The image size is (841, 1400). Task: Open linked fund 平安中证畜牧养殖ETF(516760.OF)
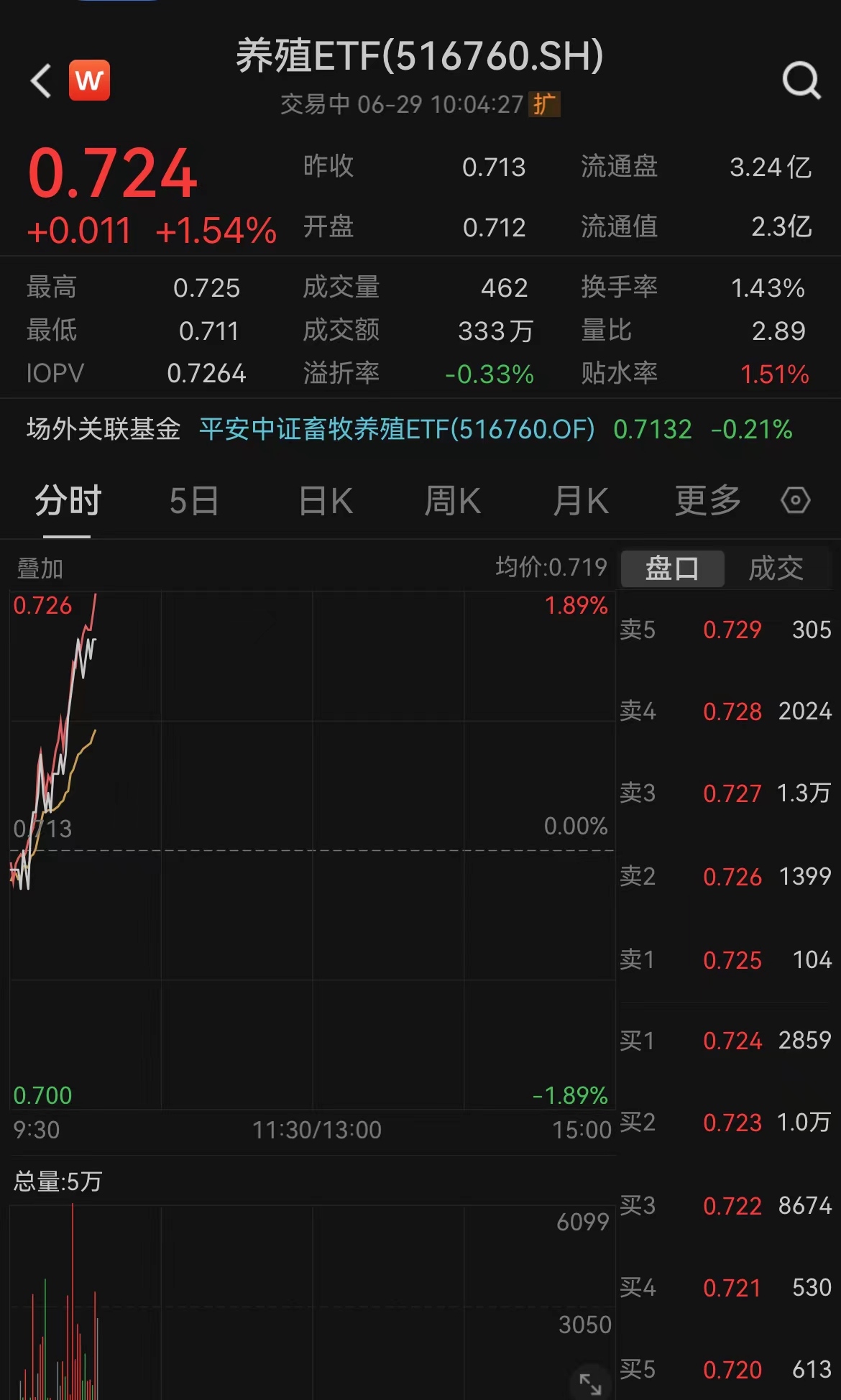pyautogui.click(x=397, y=430)
